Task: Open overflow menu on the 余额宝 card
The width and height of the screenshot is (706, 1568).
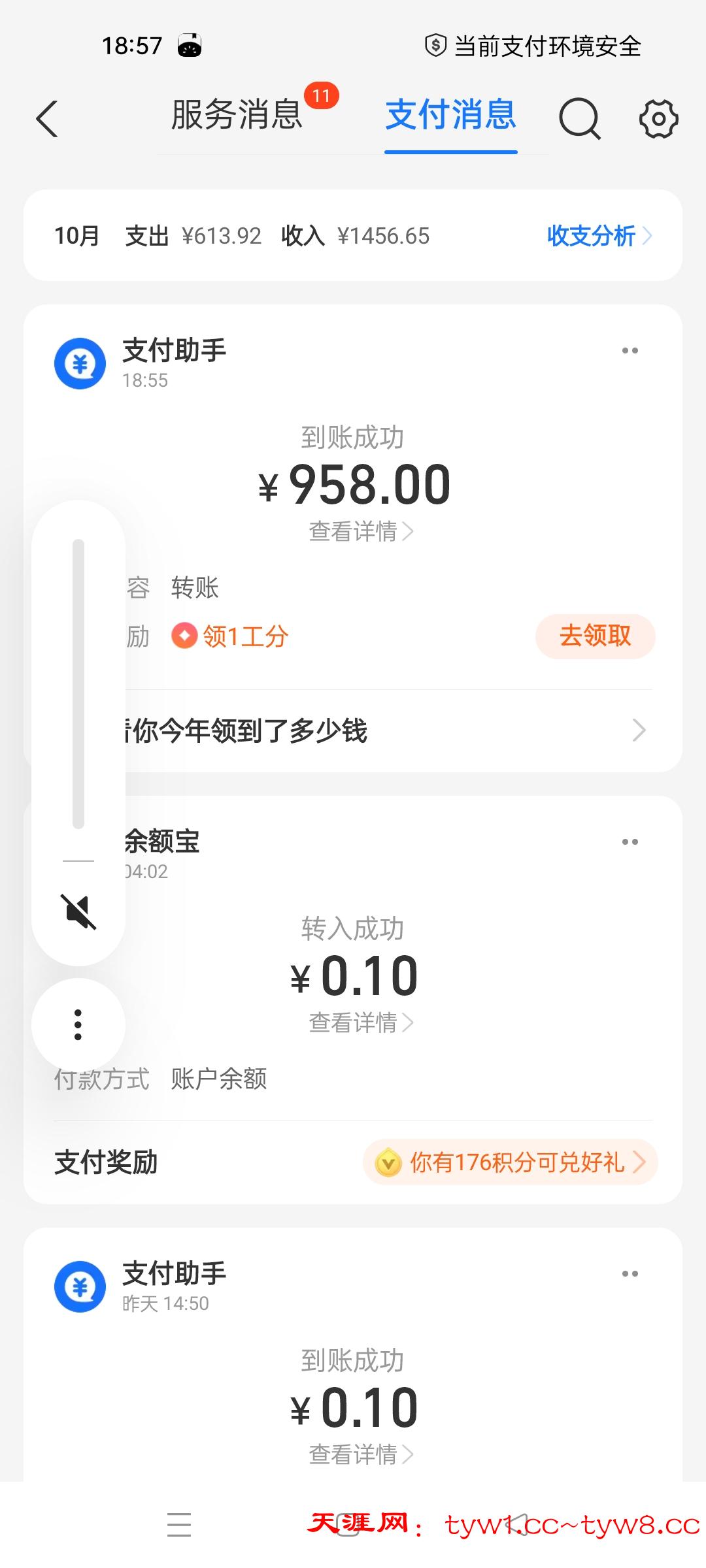Action: click(630, 842)
